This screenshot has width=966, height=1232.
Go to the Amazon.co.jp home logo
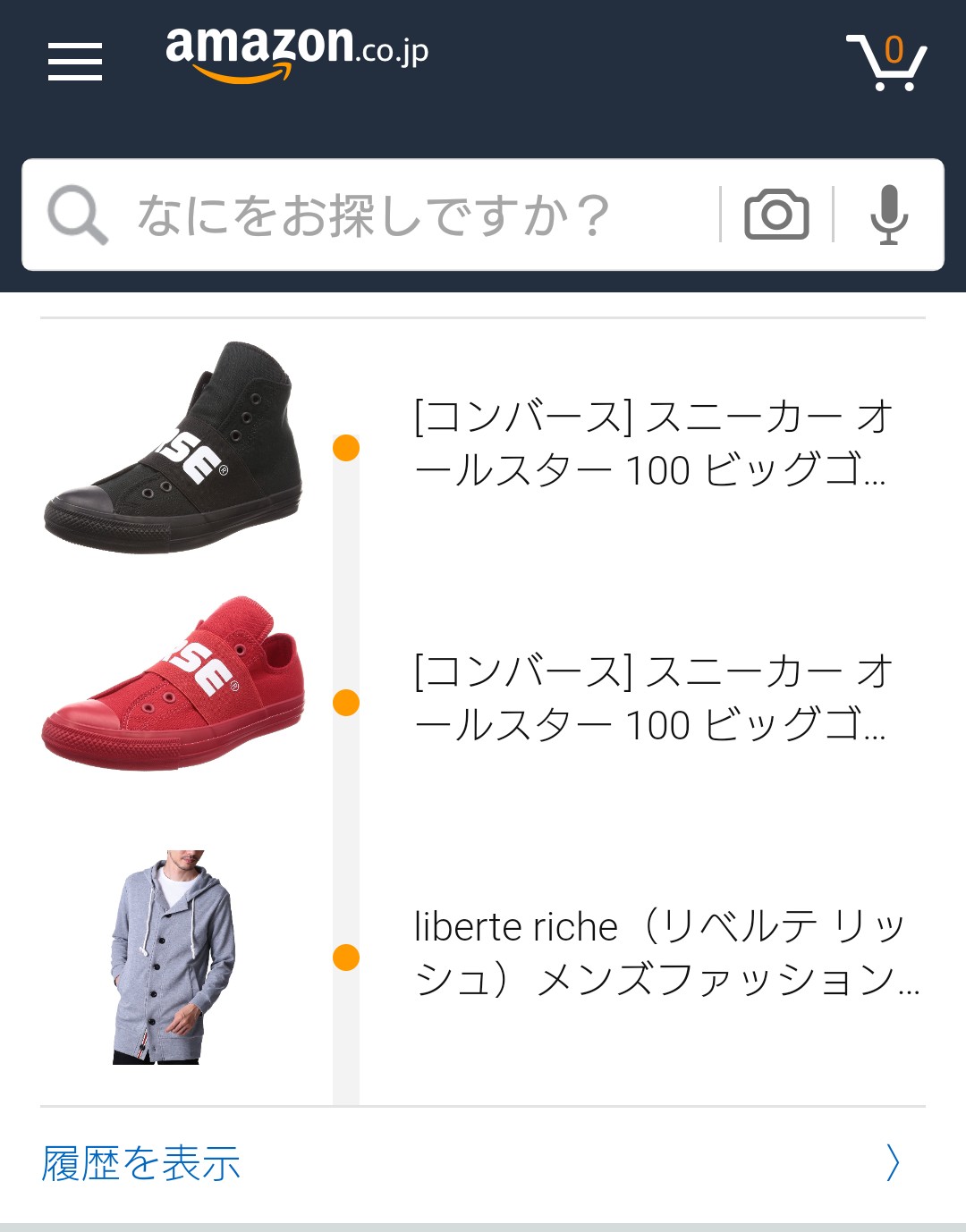[x=295, y=52]
